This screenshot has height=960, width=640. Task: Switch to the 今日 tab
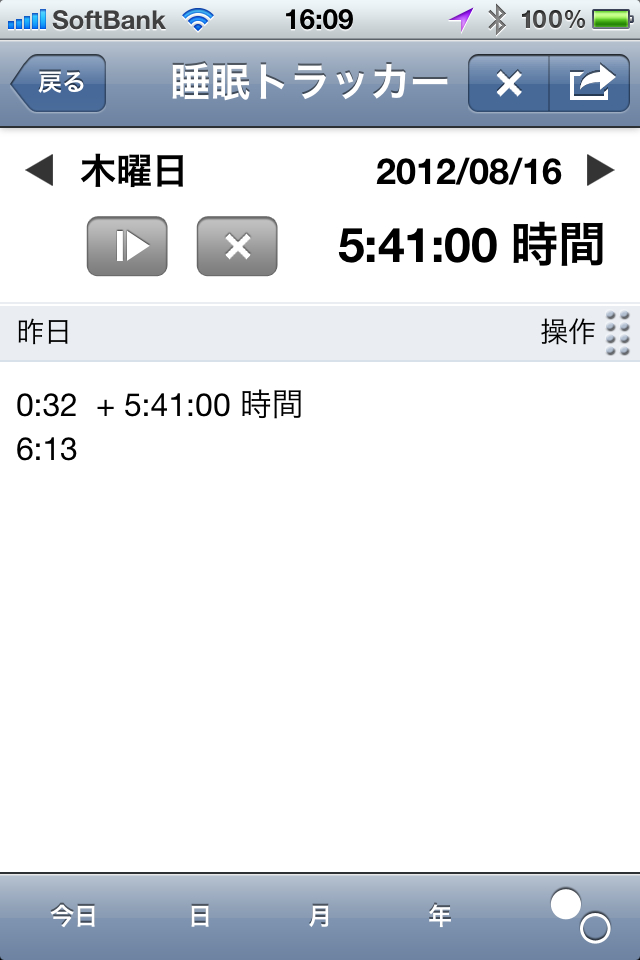coord(74,916)
